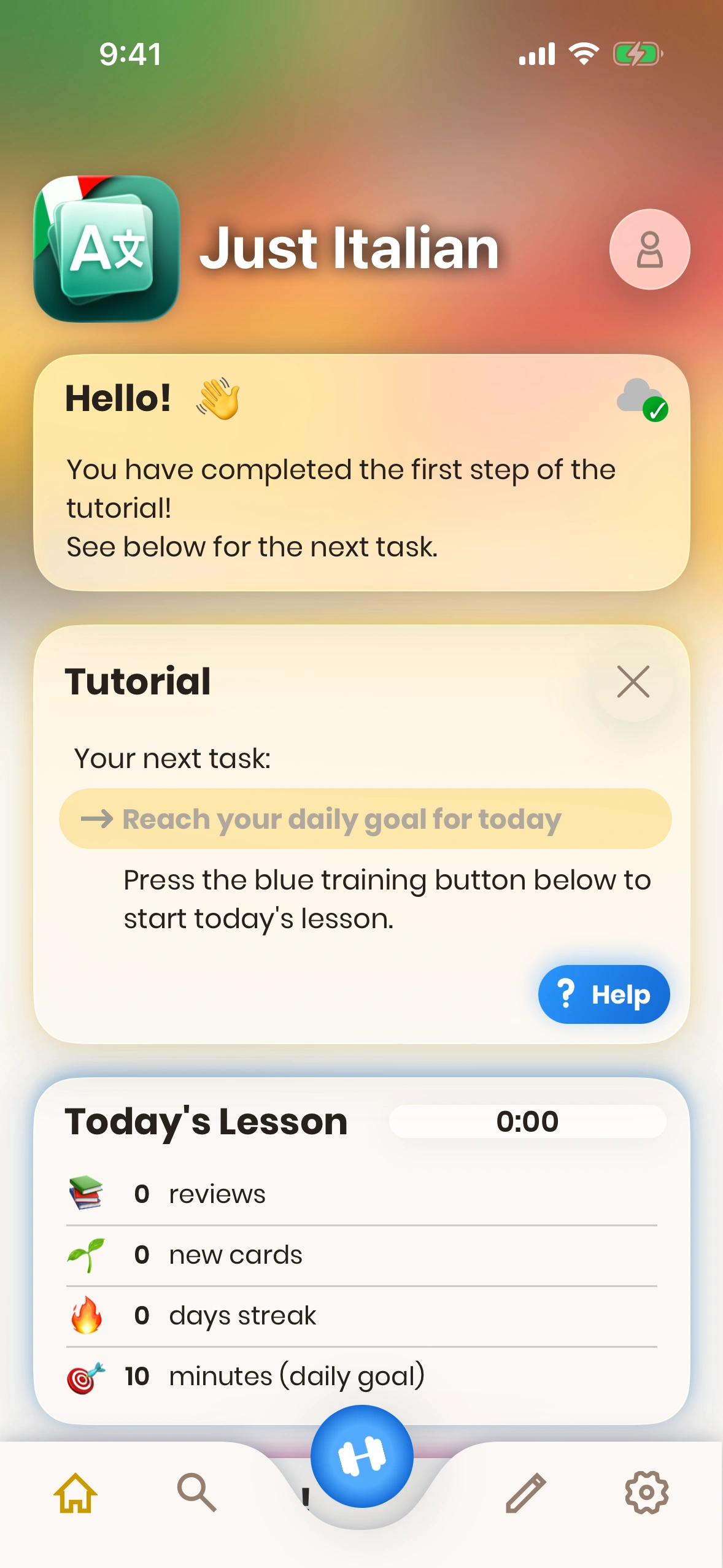723x1568 pixels.
Task: Switch to the Home tab
Action: click(x=75, y=1493)
